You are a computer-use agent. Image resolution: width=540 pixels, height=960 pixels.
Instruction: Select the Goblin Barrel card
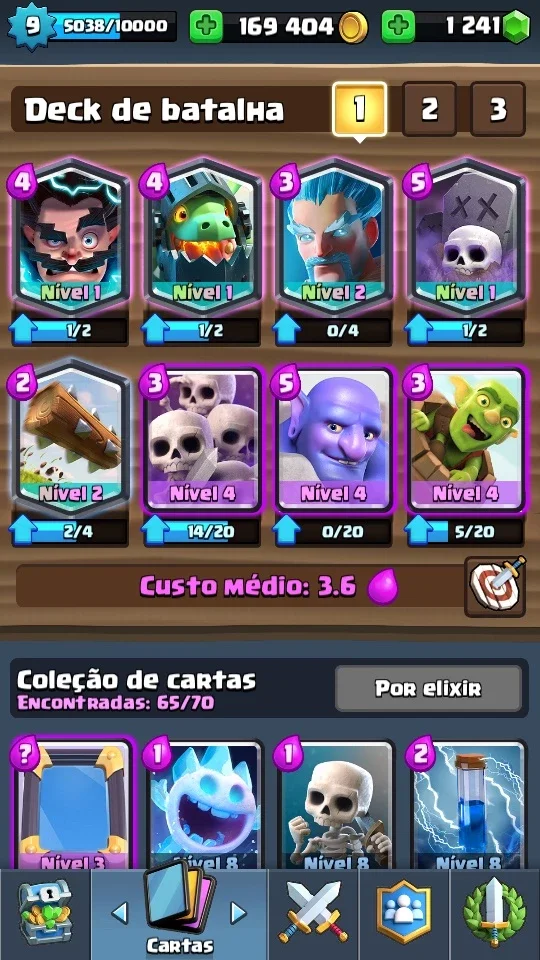(x=467, y=438)
